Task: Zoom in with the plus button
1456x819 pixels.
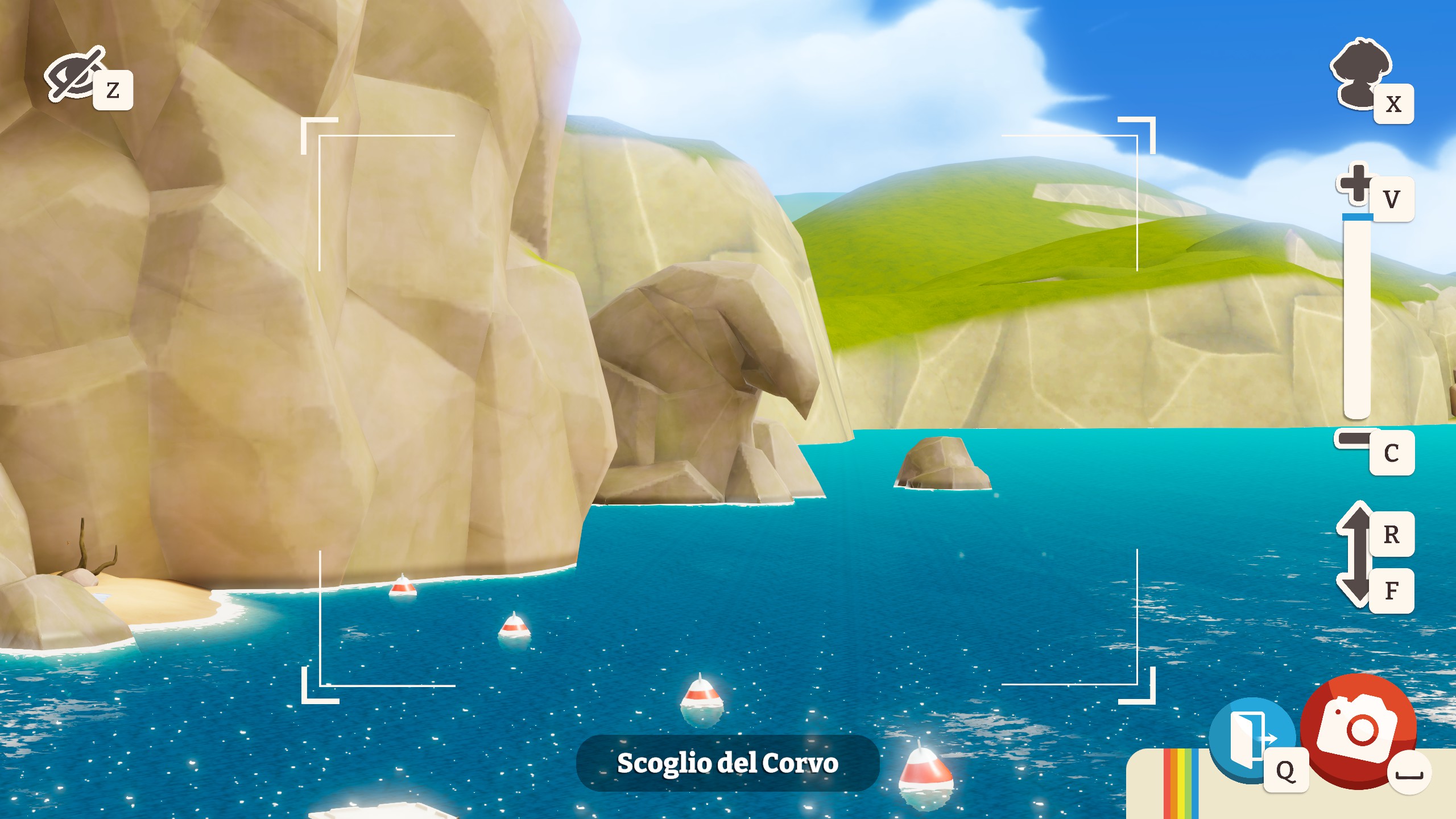Action: tap(1356, 183)
